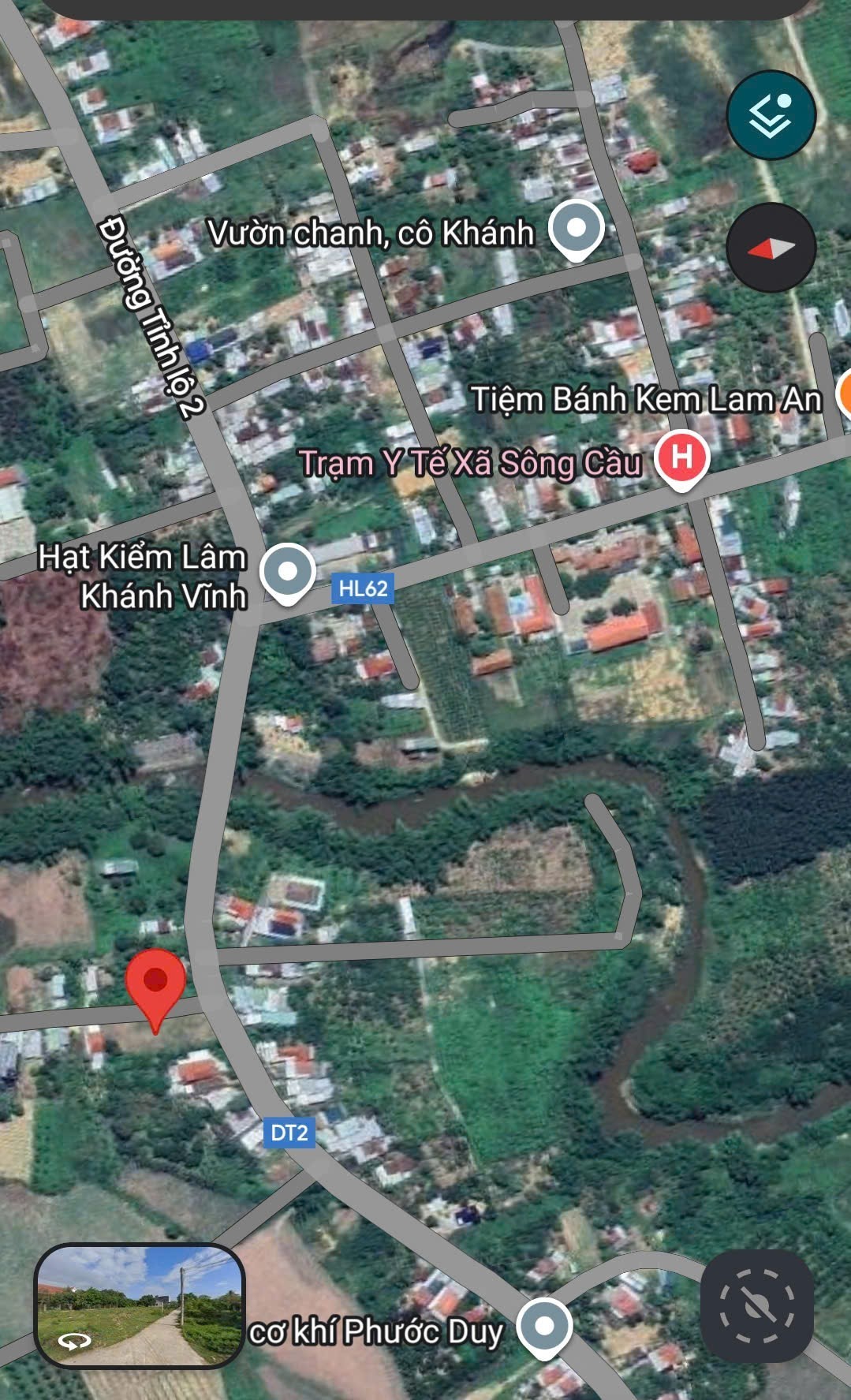Open cơ khí Phước Duy place marker
The height and width of the screenshot is (1400, 851).
point(544,1327)
